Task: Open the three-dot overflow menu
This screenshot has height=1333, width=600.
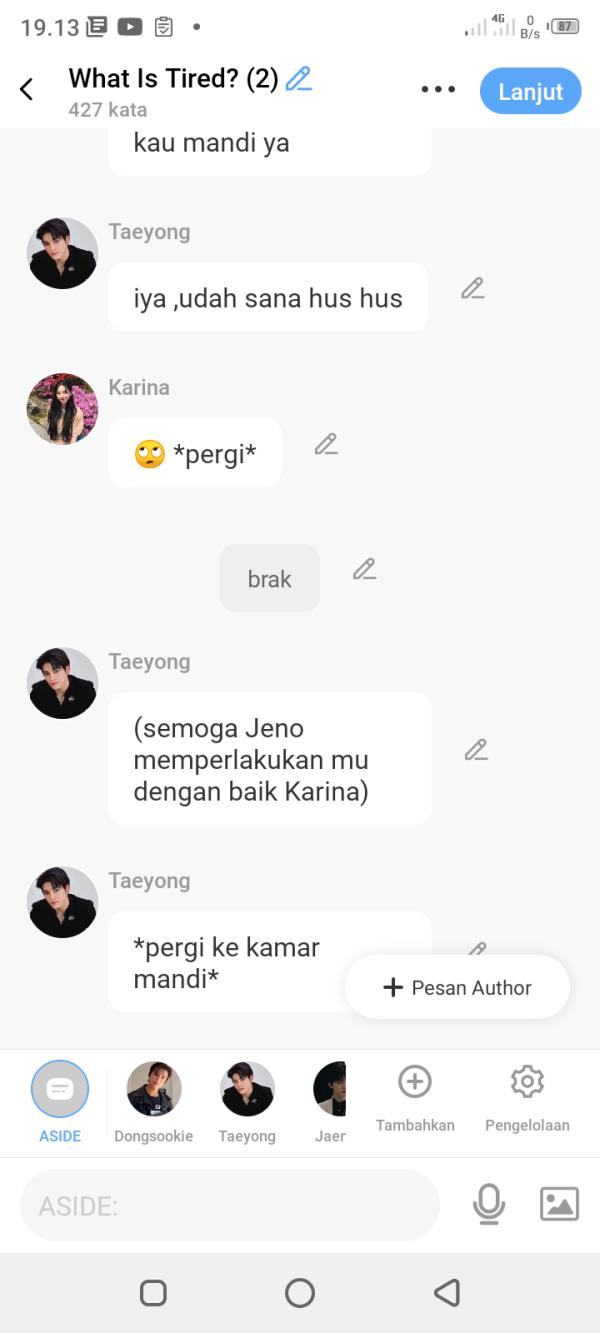Action: click(x=438, y=90)
